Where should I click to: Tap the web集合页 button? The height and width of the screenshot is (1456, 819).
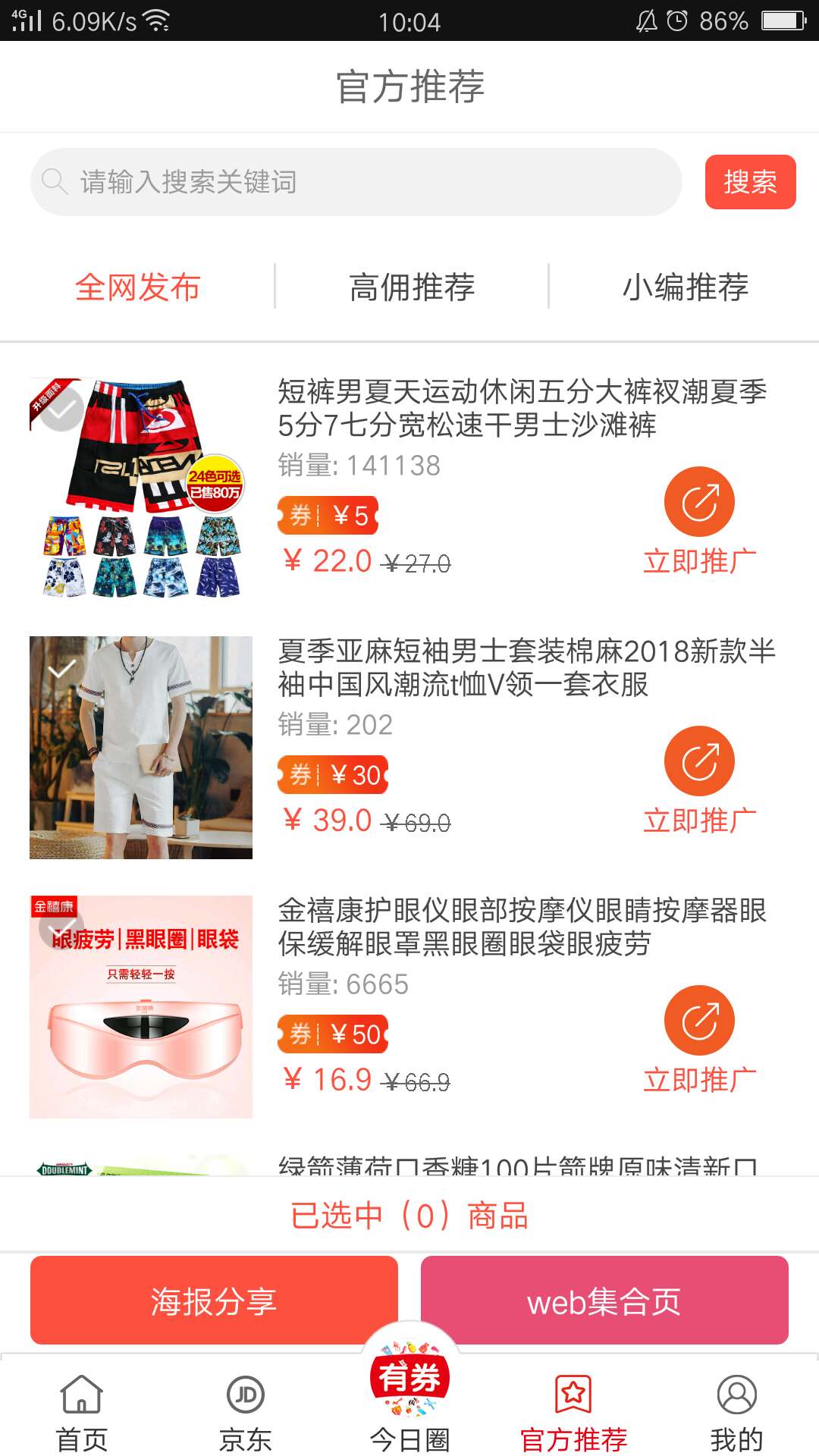pos(604,1301)
